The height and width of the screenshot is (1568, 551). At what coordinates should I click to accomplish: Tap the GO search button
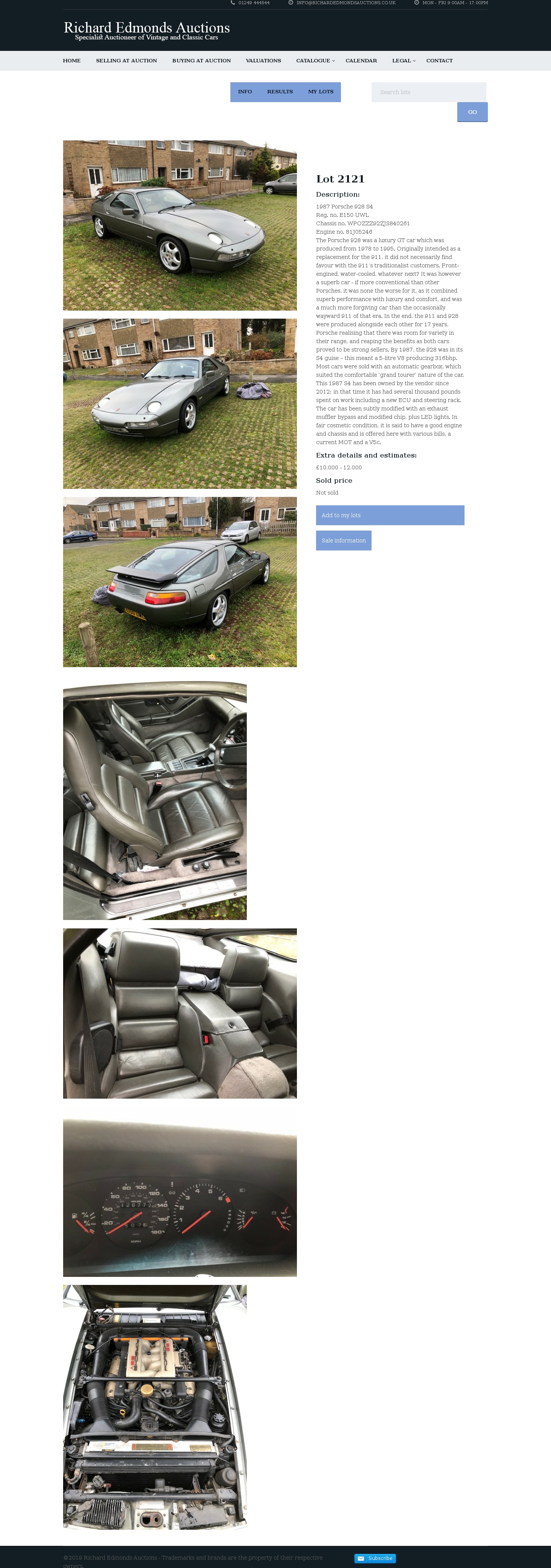pyautogui.click(x=472, y=112)
